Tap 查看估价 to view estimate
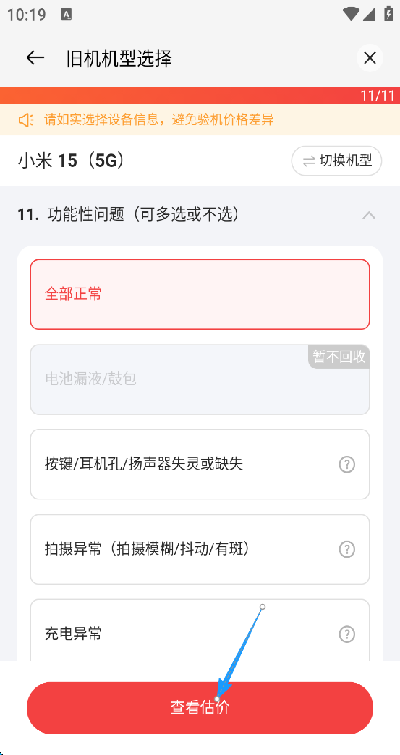Screen dimensions: 400x755 [200, 708]
